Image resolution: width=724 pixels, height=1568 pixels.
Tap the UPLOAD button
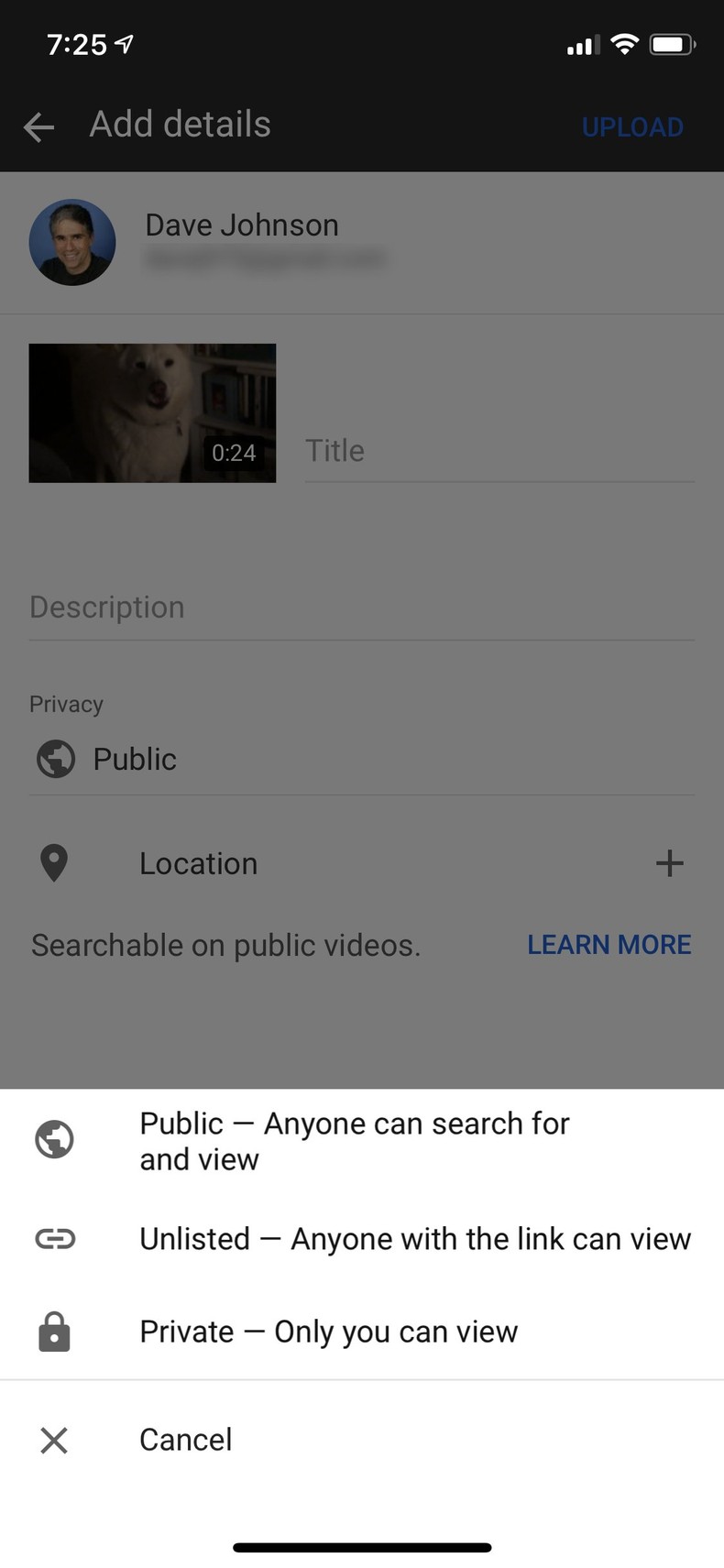[632, 126]
